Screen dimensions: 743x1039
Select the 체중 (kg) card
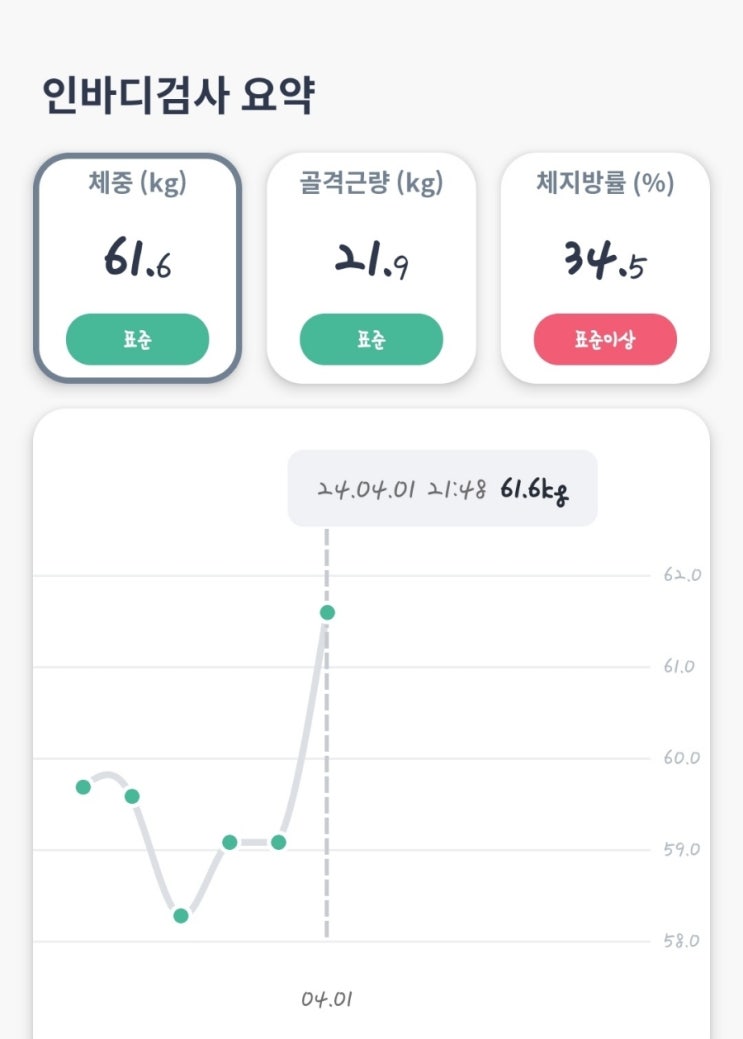click(138, 268)
